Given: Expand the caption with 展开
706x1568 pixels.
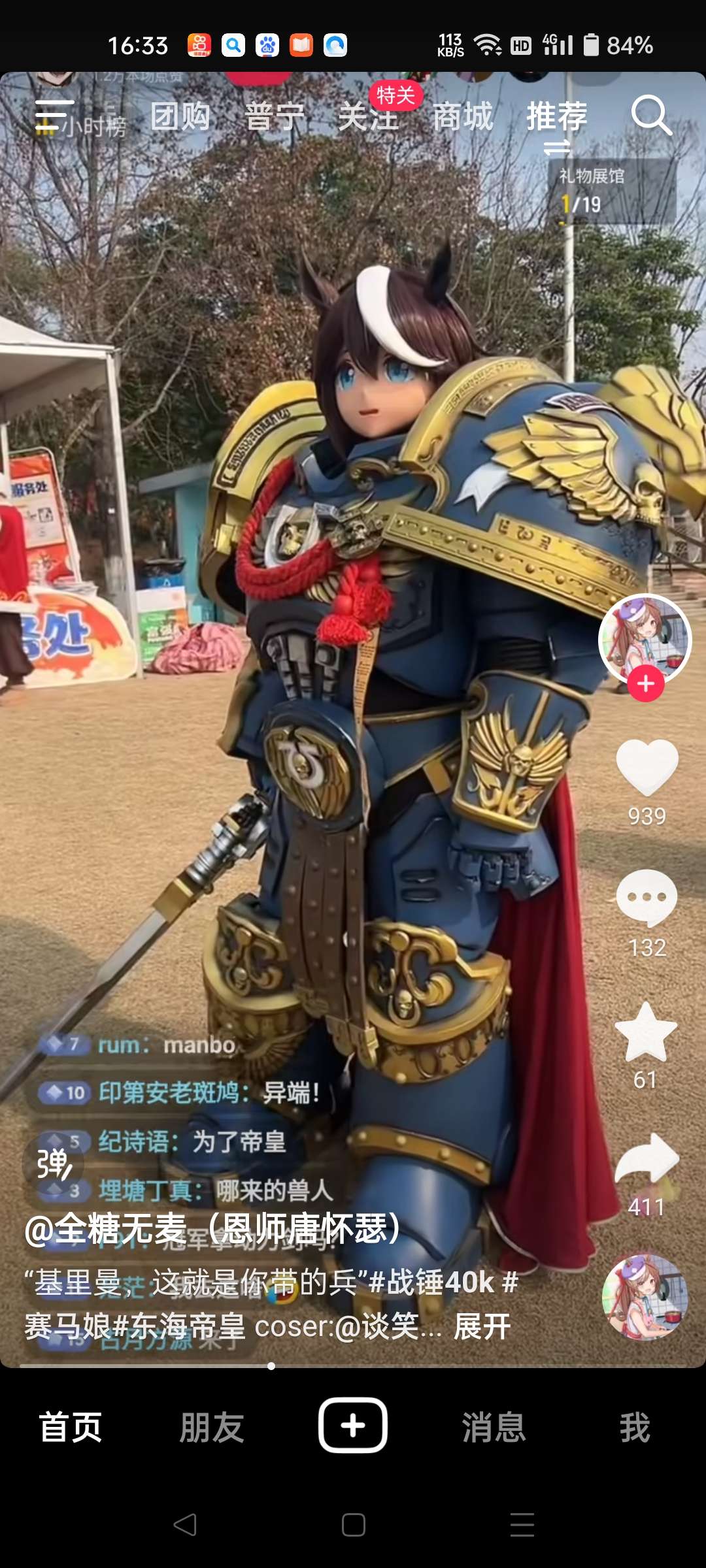Looking at the screenshot, I should (482, 1326).
